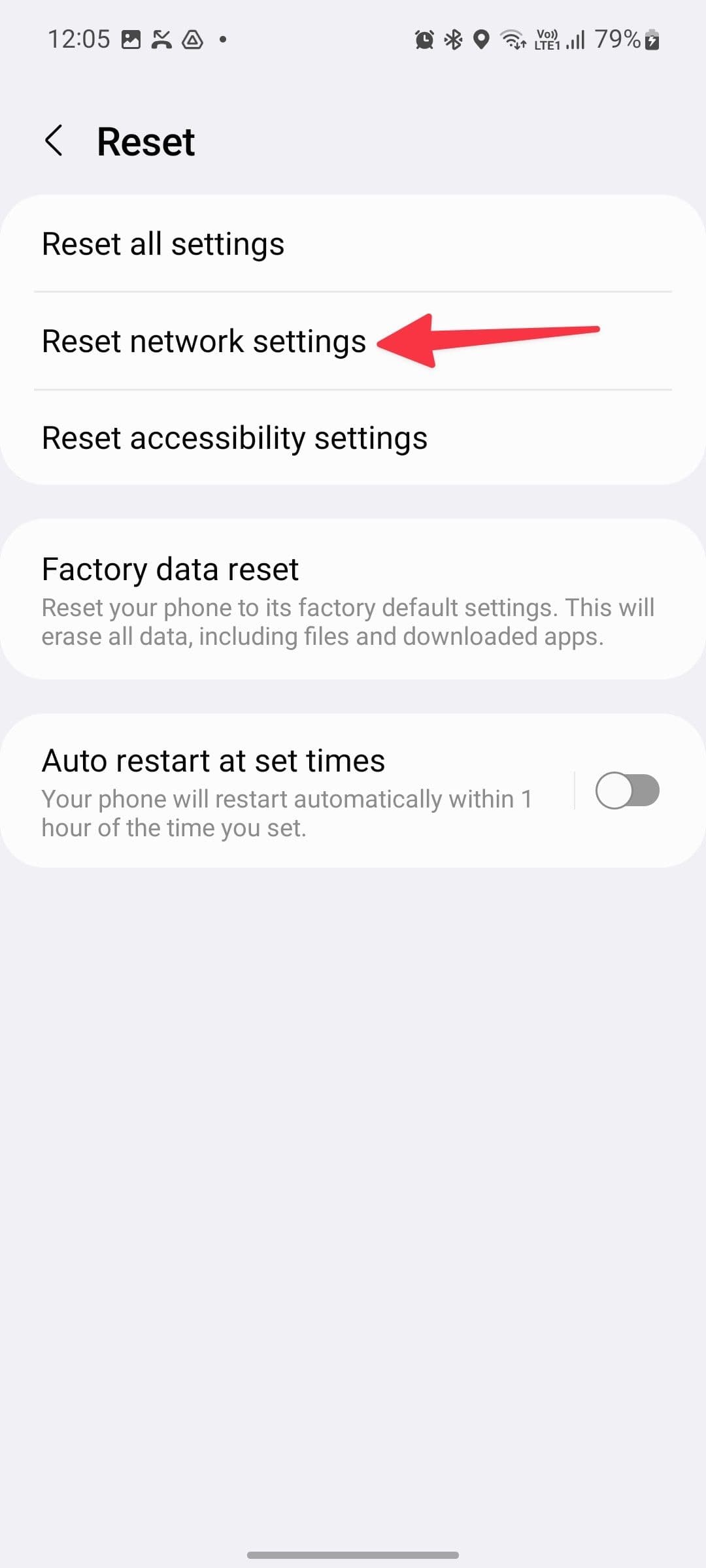Tap the screenshot notification icon

coord(131,39)
